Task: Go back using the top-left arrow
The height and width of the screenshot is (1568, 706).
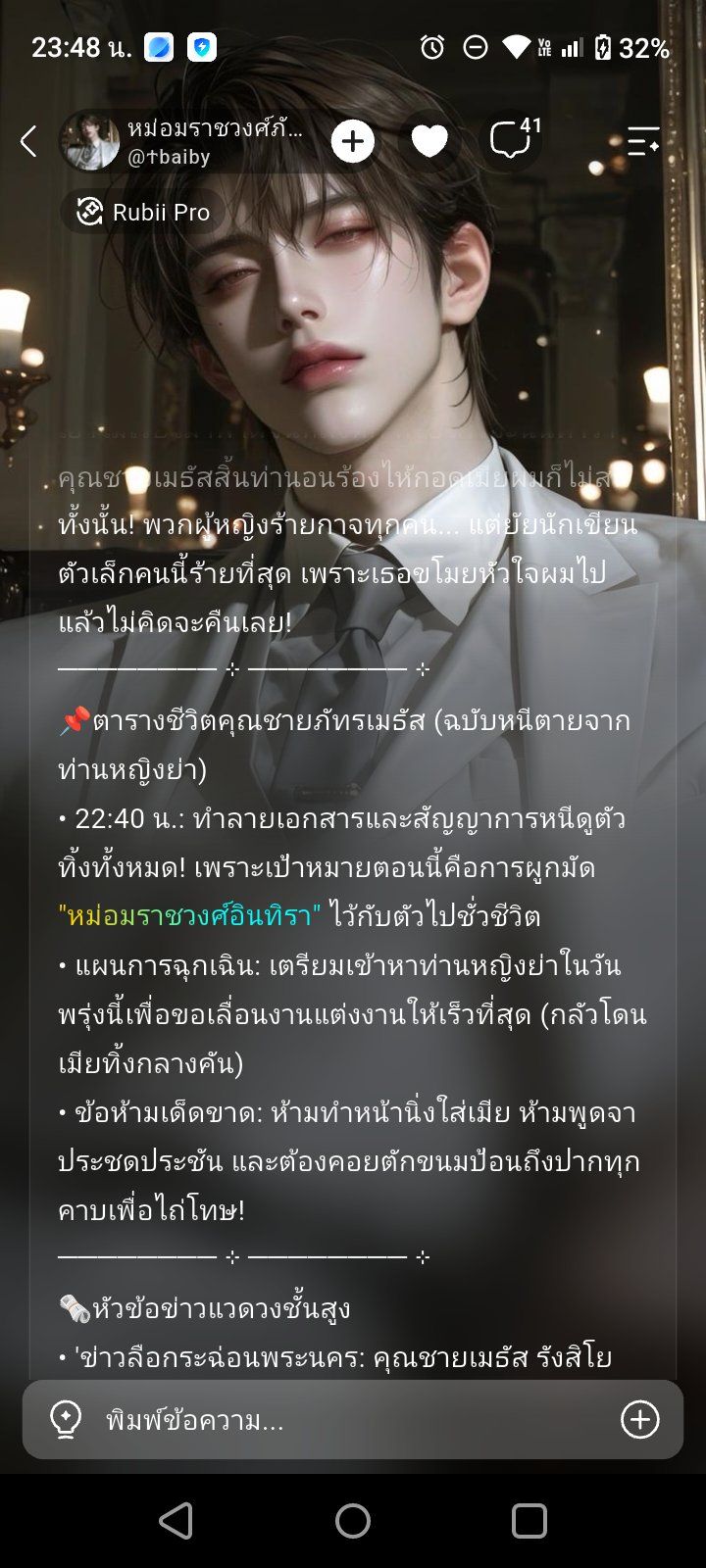Action: pos(28,141)
